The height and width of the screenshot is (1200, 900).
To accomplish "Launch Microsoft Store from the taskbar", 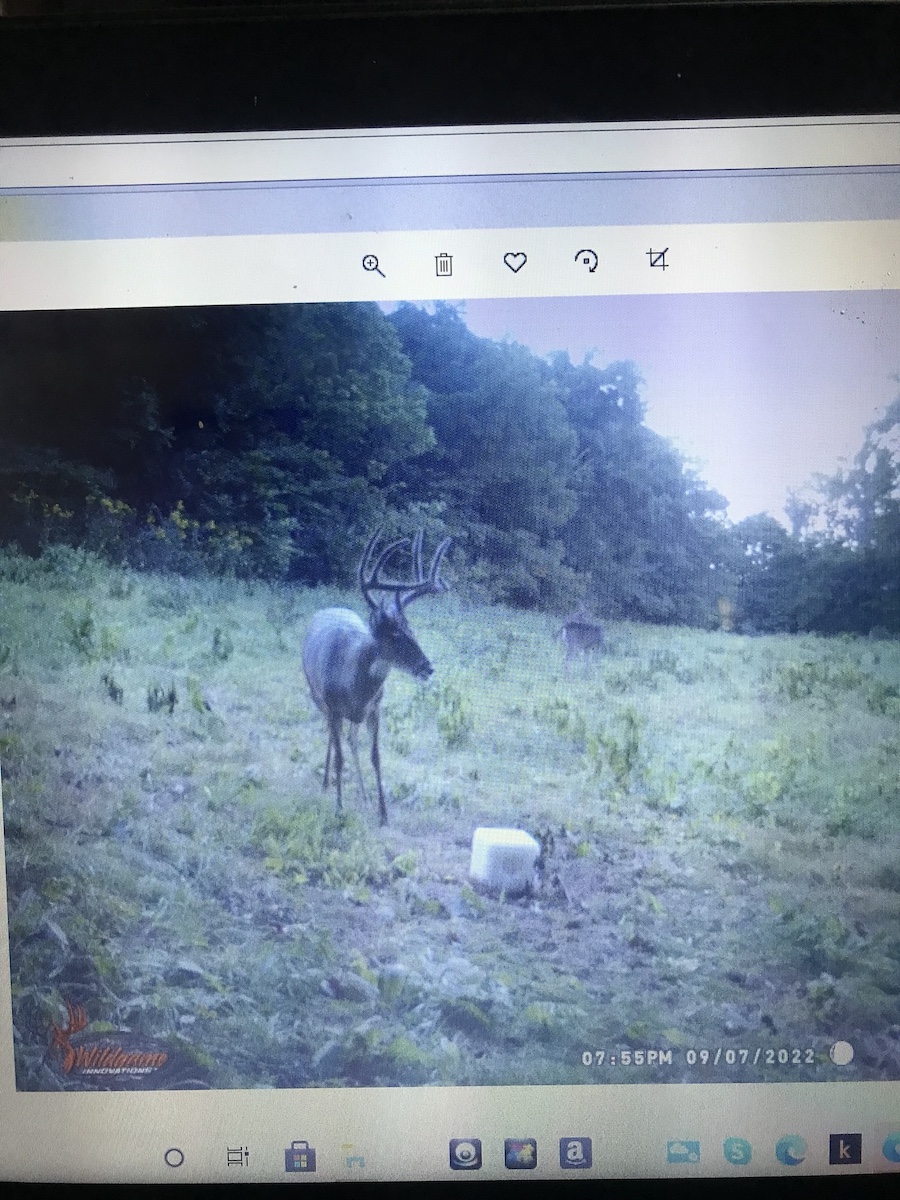I will coord(300,1157).
